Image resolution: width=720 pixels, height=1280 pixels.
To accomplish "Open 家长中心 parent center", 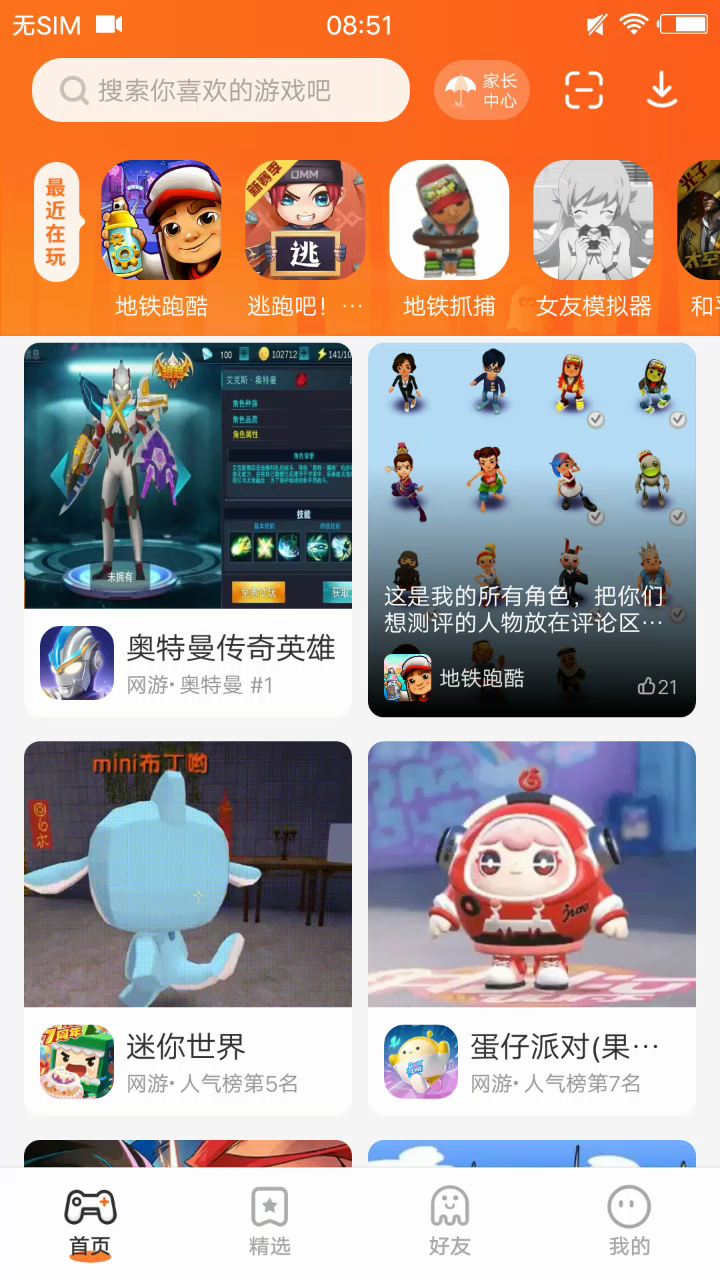I will (482, 91).
